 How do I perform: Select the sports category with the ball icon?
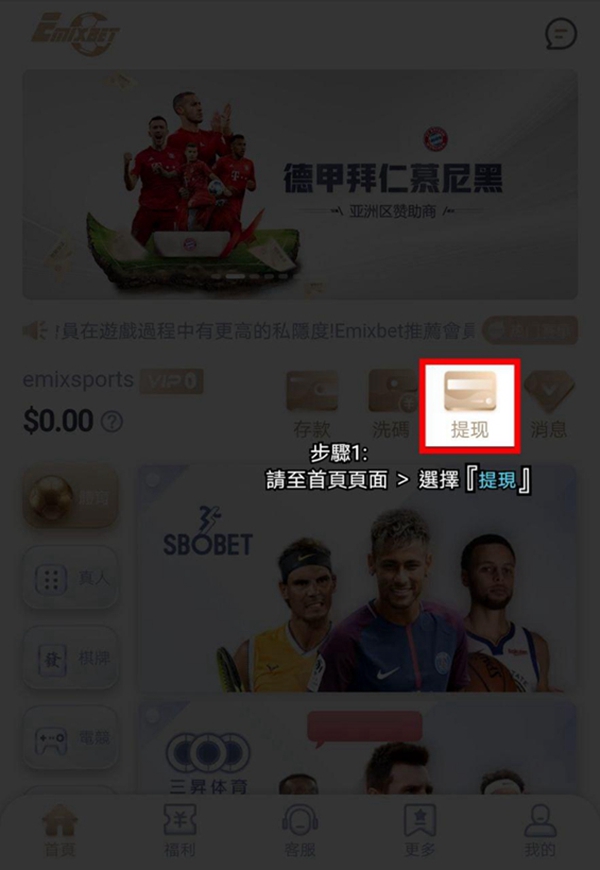pyautogui.click(x=70, y=497)
